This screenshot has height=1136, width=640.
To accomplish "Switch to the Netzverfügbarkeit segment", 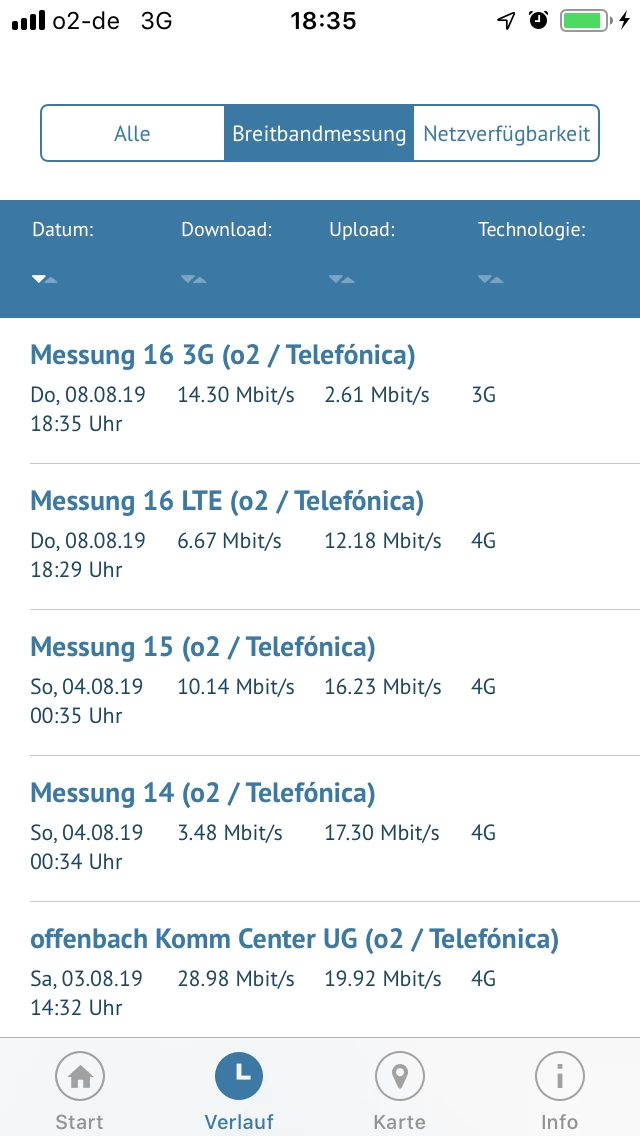I will [506, 133].
